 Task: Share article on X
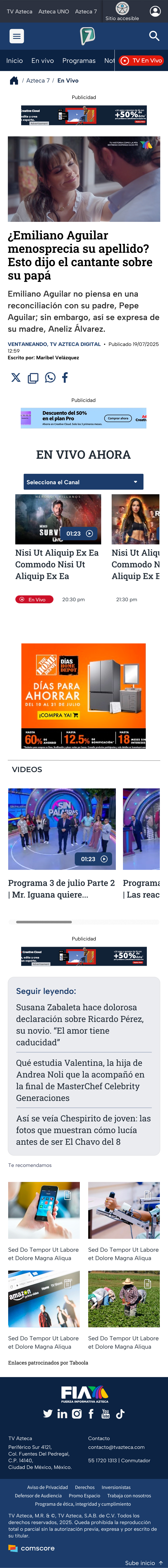16,377
